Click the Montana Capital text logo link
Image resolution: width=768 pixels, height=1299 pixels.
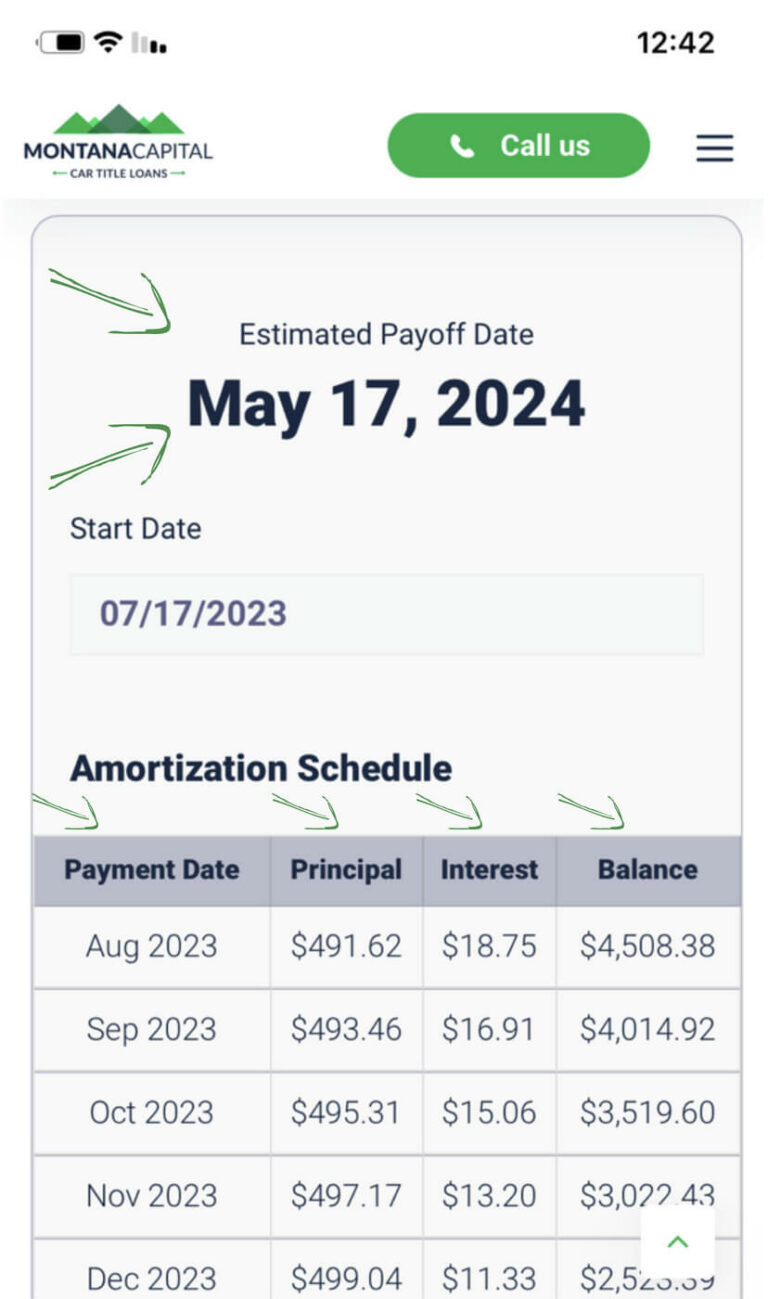(x=117, y=152)
